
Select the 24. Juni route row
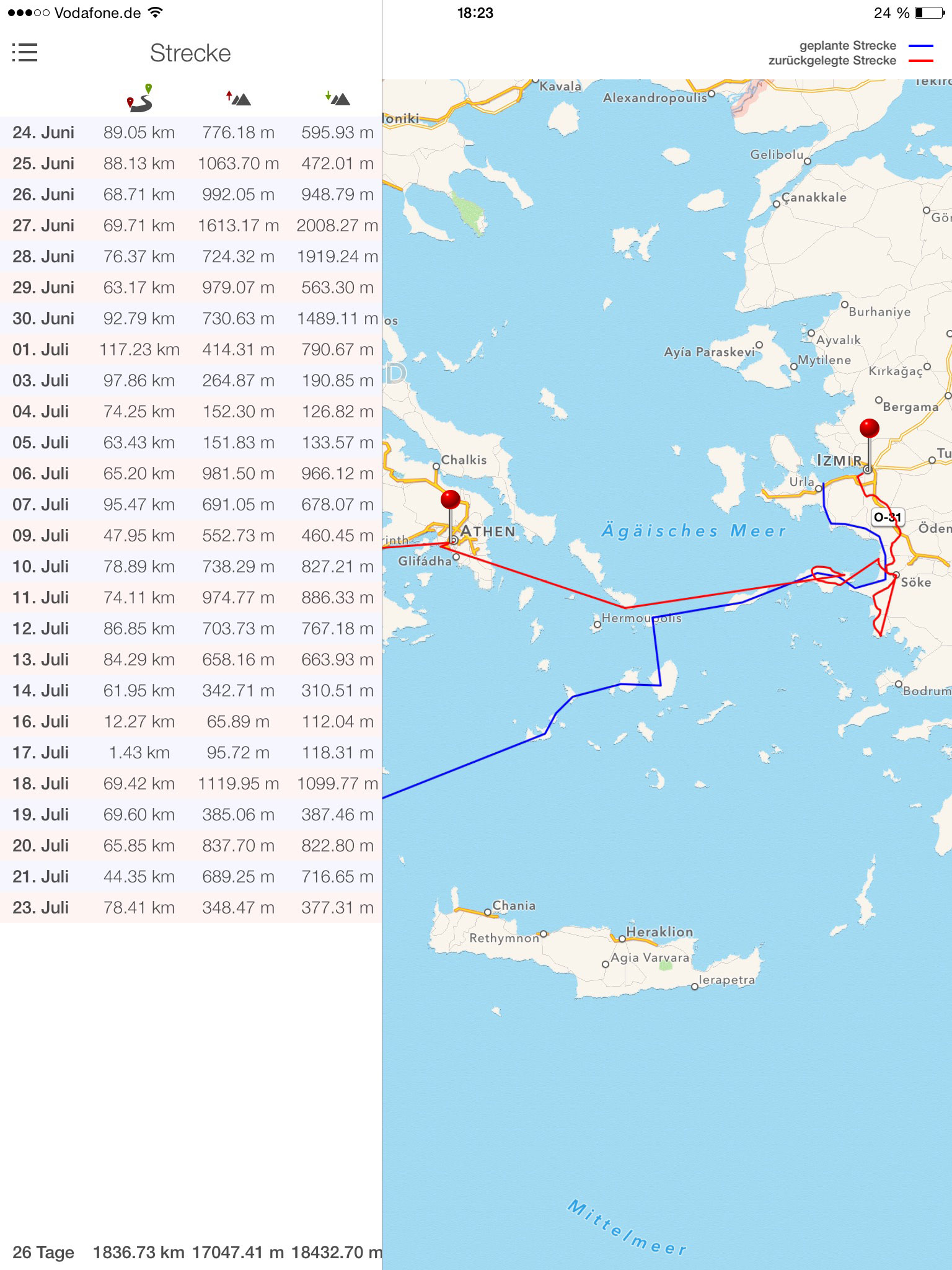[190, 133]
